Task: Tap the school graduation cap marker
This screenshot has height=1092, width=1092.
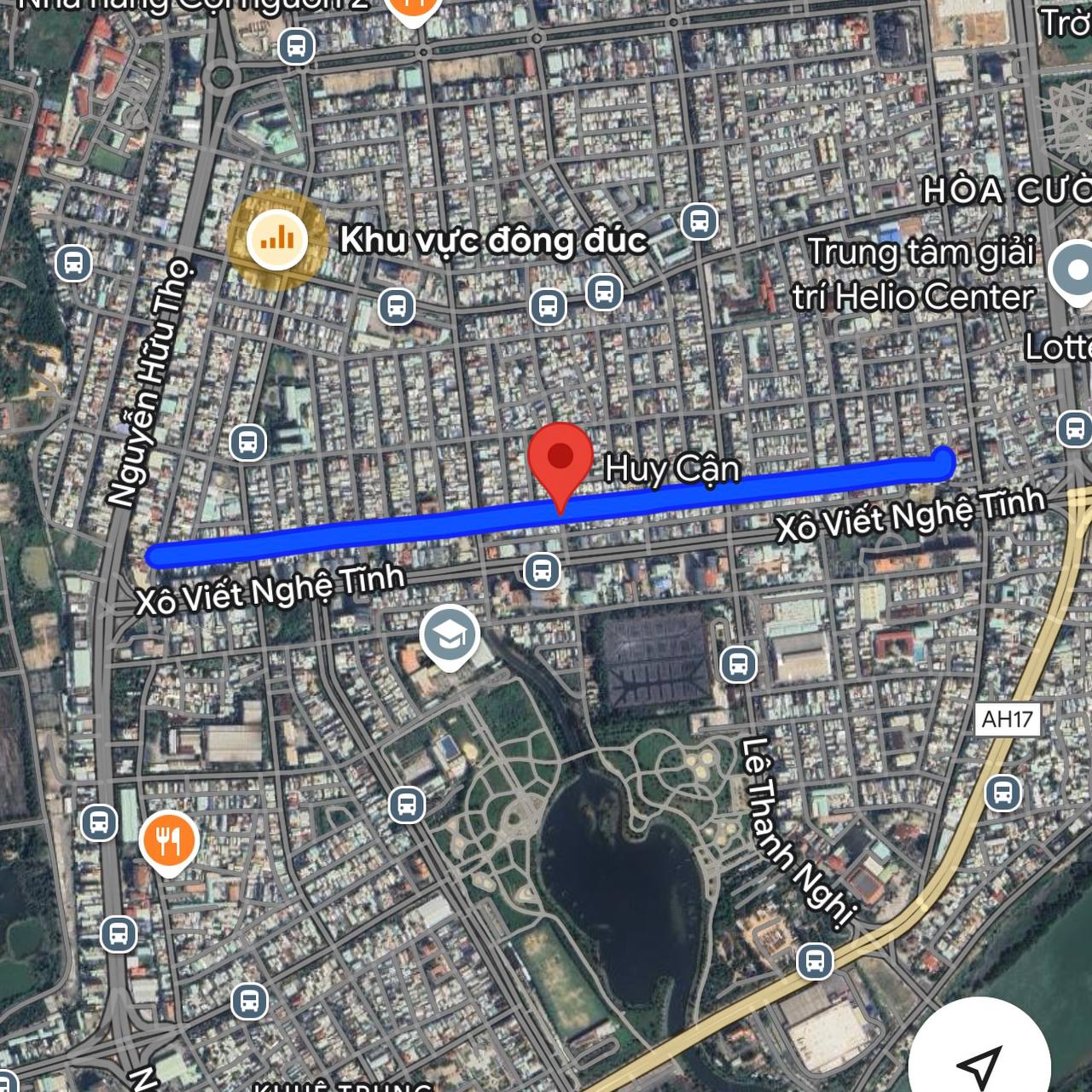Action: pyautogui.click(x=450, y=635)
